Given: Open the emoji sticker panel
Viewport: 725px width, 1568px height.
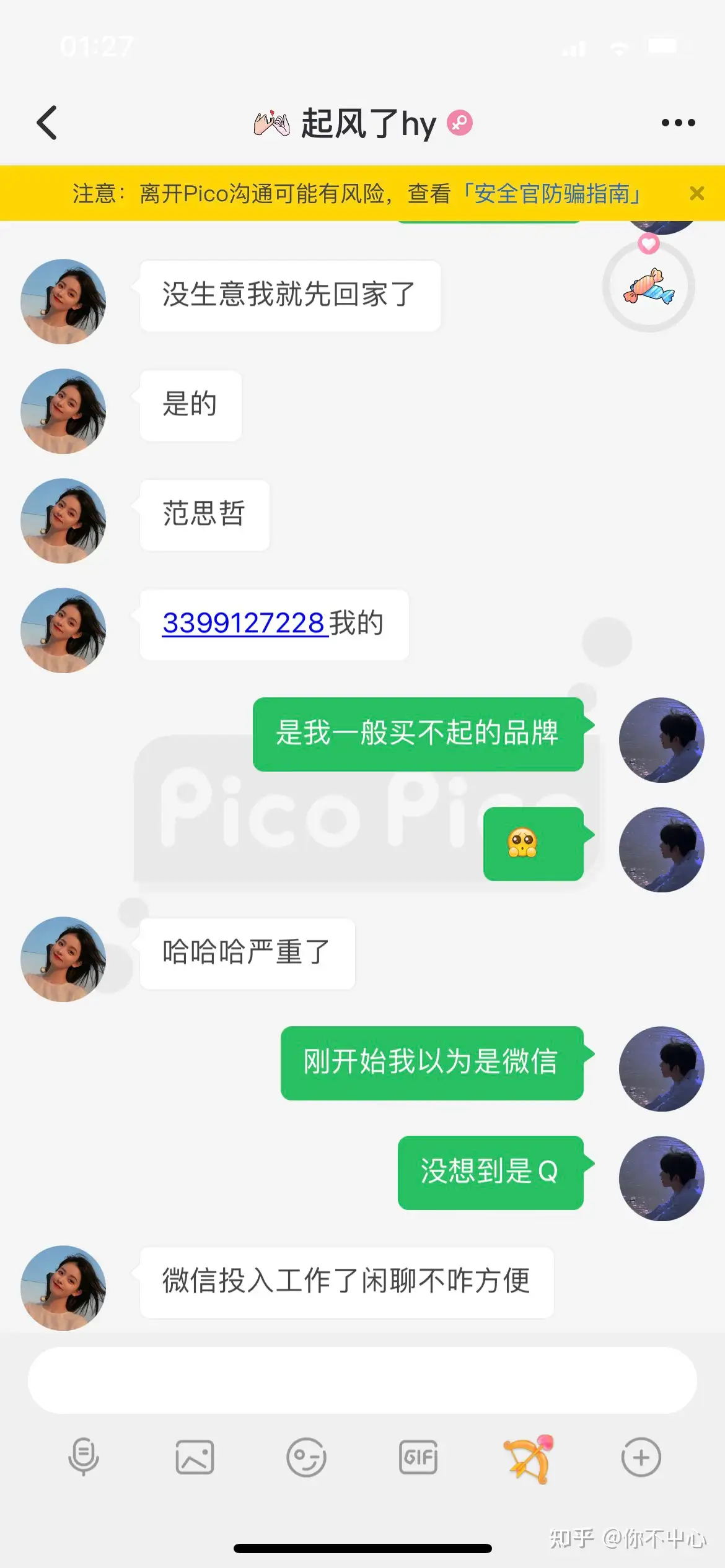Looking at the screenshot, I should [x=306, y=1457].
